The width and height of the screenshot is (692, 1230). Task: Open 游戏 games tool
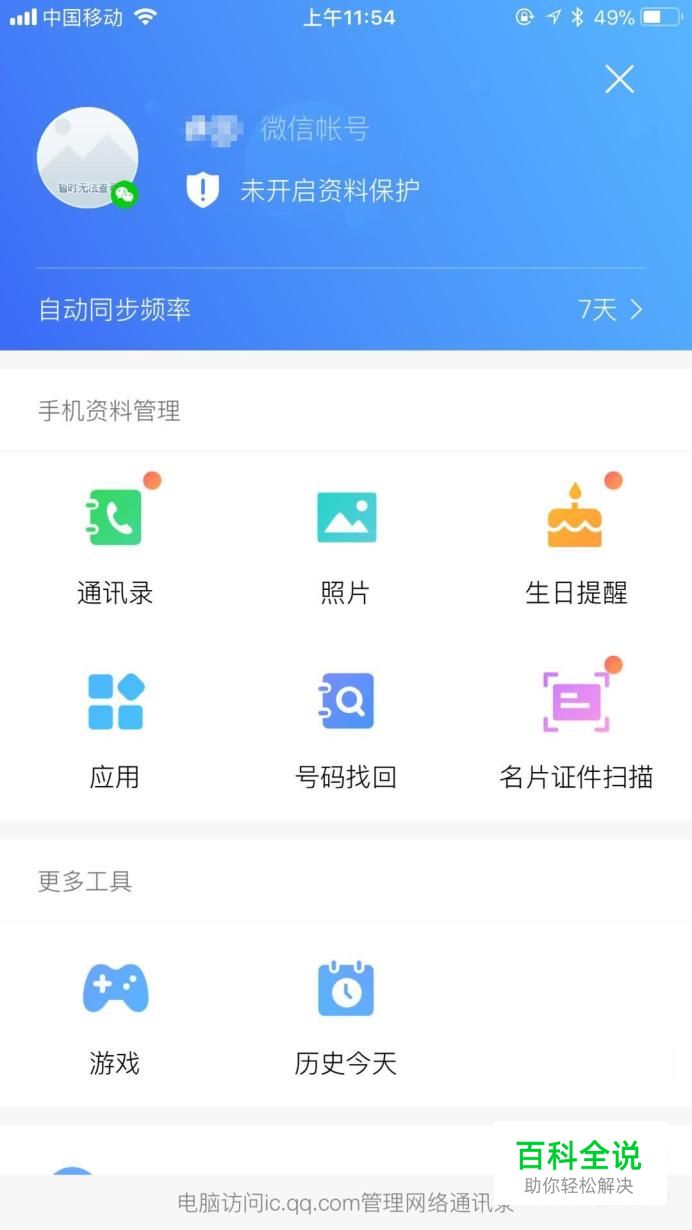tap(115, 1012)
